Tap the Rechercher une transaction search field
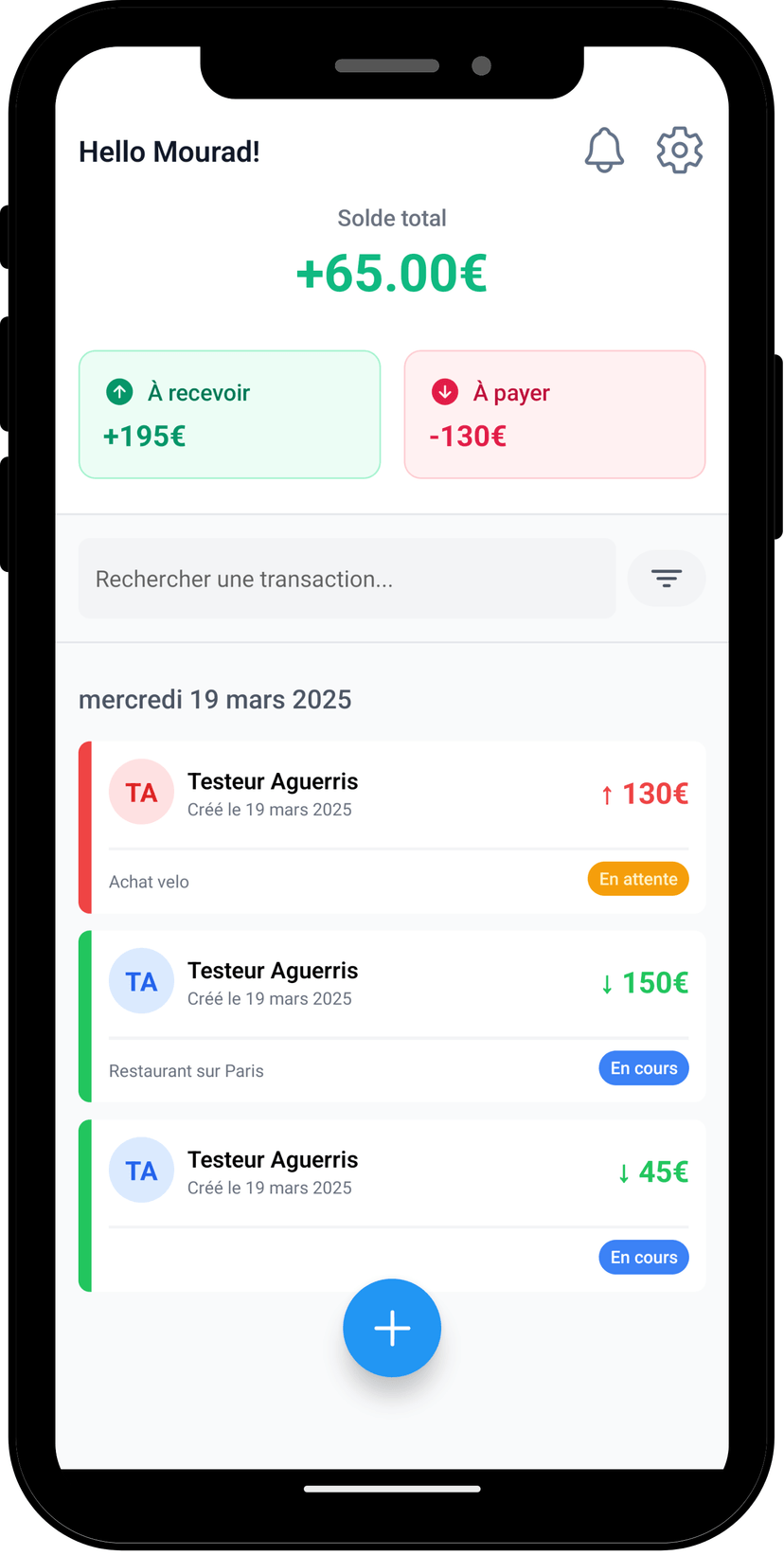 coord(347,579)
